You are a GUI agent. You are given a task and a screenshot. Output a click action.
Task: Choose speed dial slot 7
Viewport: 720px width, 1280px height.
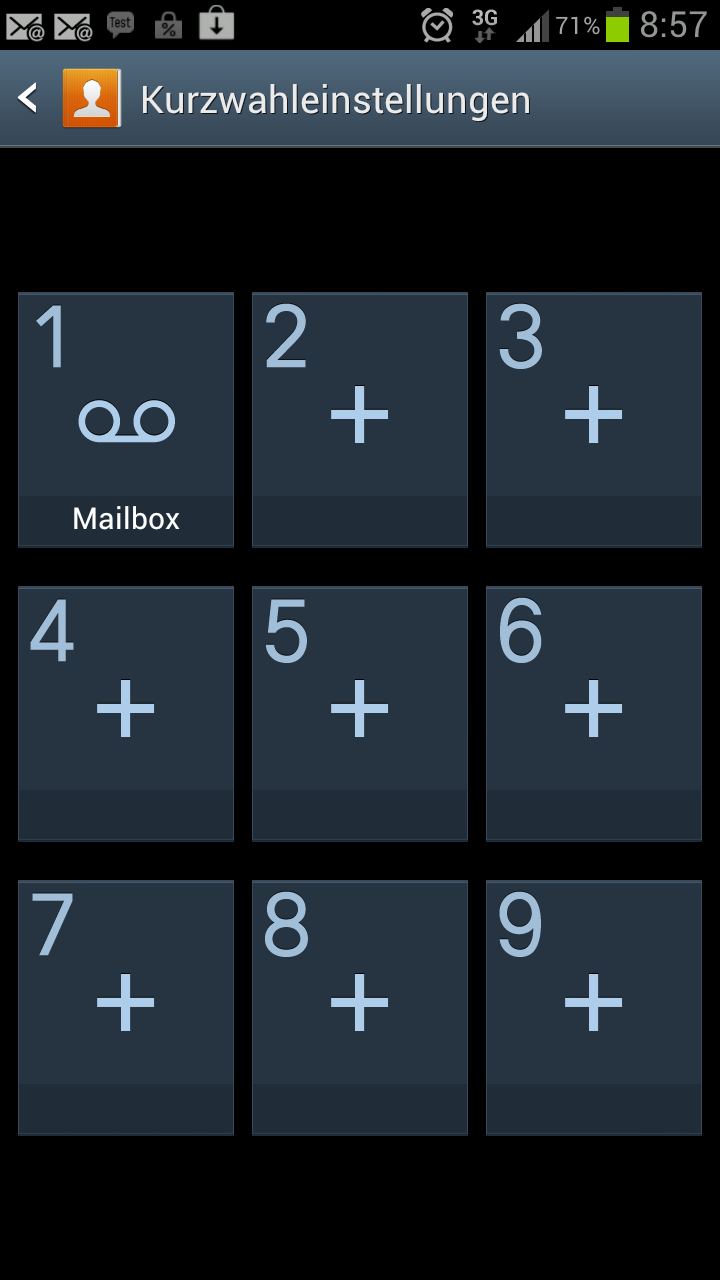click(x=126, y=1008)
